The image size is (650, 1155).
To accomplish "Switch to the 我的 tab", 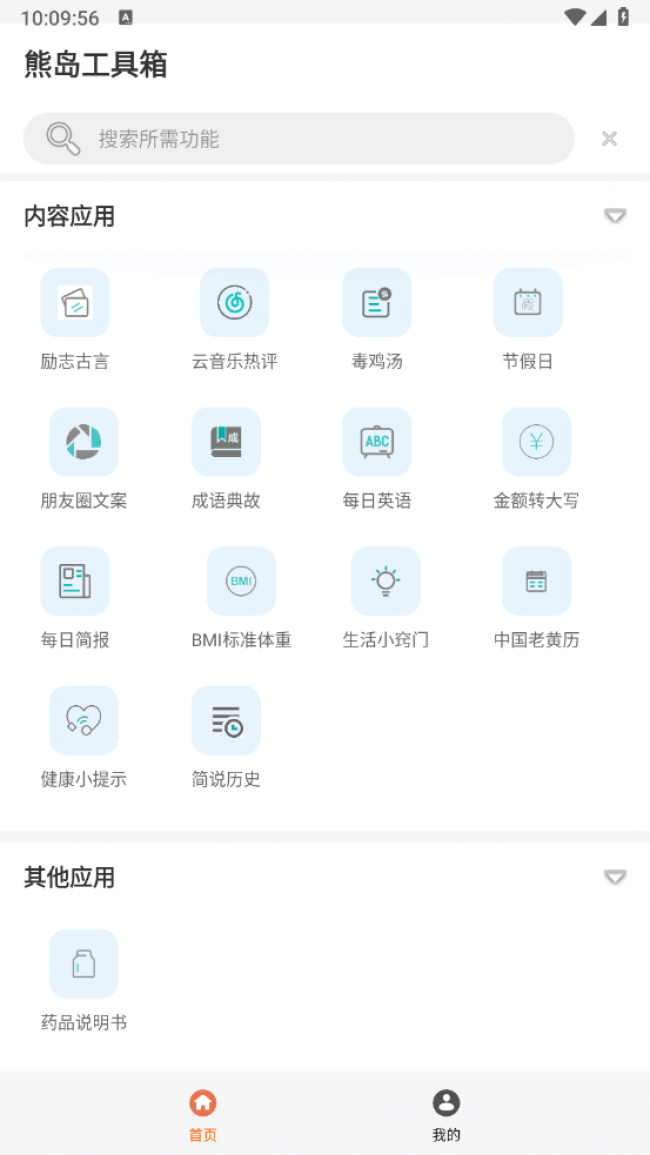I will (x=446, y=1115).
